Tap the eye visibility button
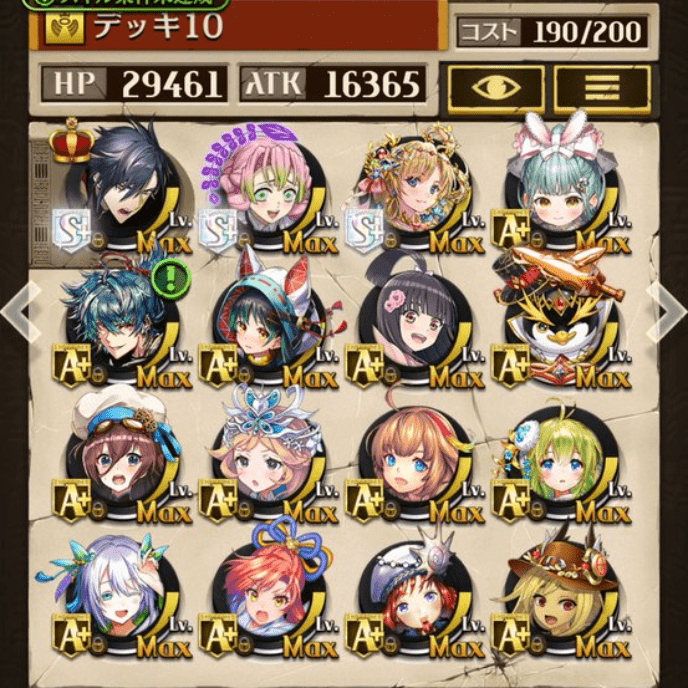 [497, 88]
